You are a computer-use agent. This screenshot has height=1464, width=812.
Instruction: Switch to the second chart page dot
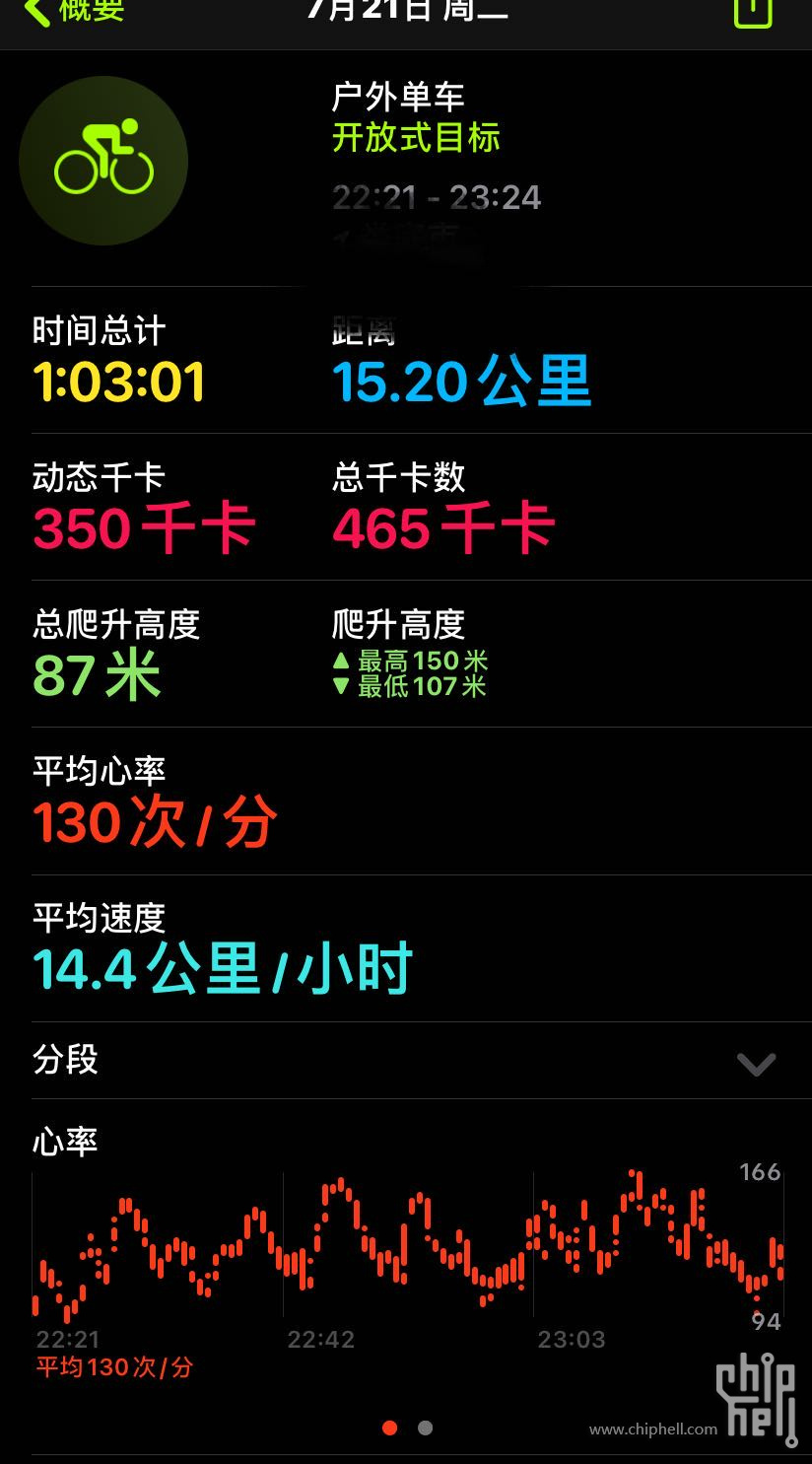[x=425, y=1428]
